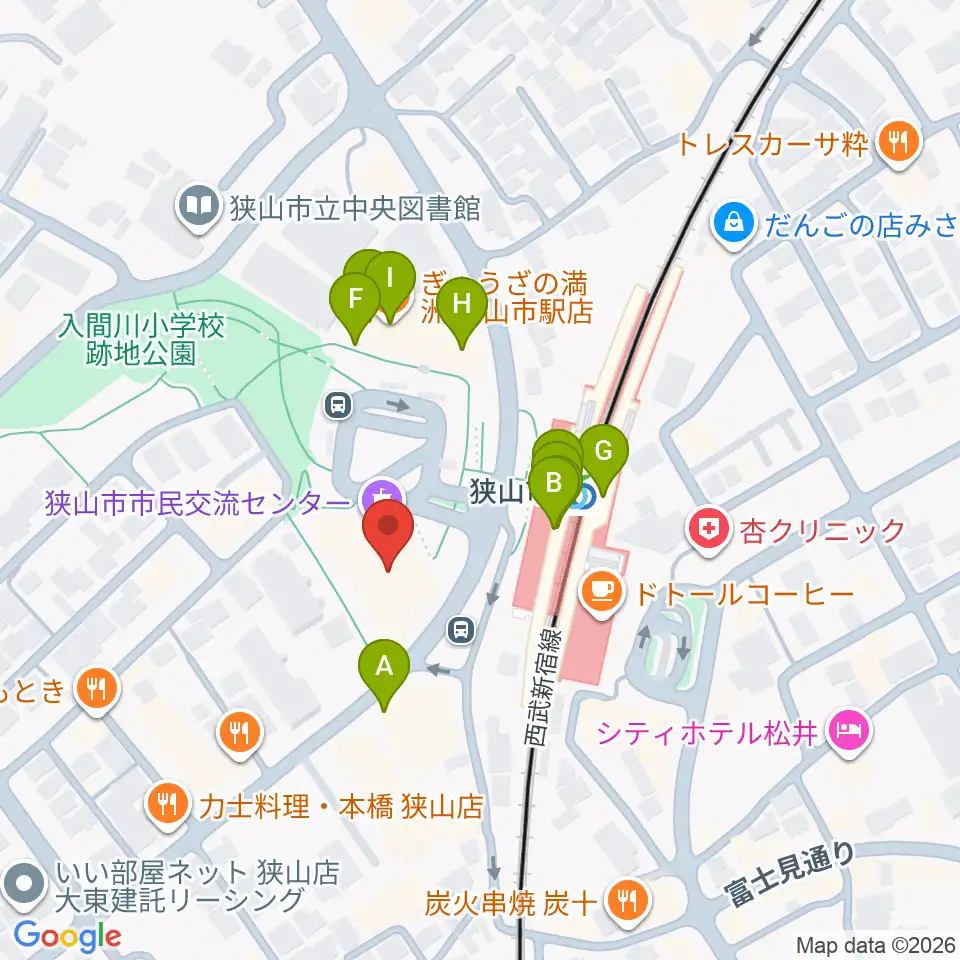The image size is (960, 960).
Task: Select 力士料理・本橋 狭山店 restaurant icon
Action: click(168, 806)
